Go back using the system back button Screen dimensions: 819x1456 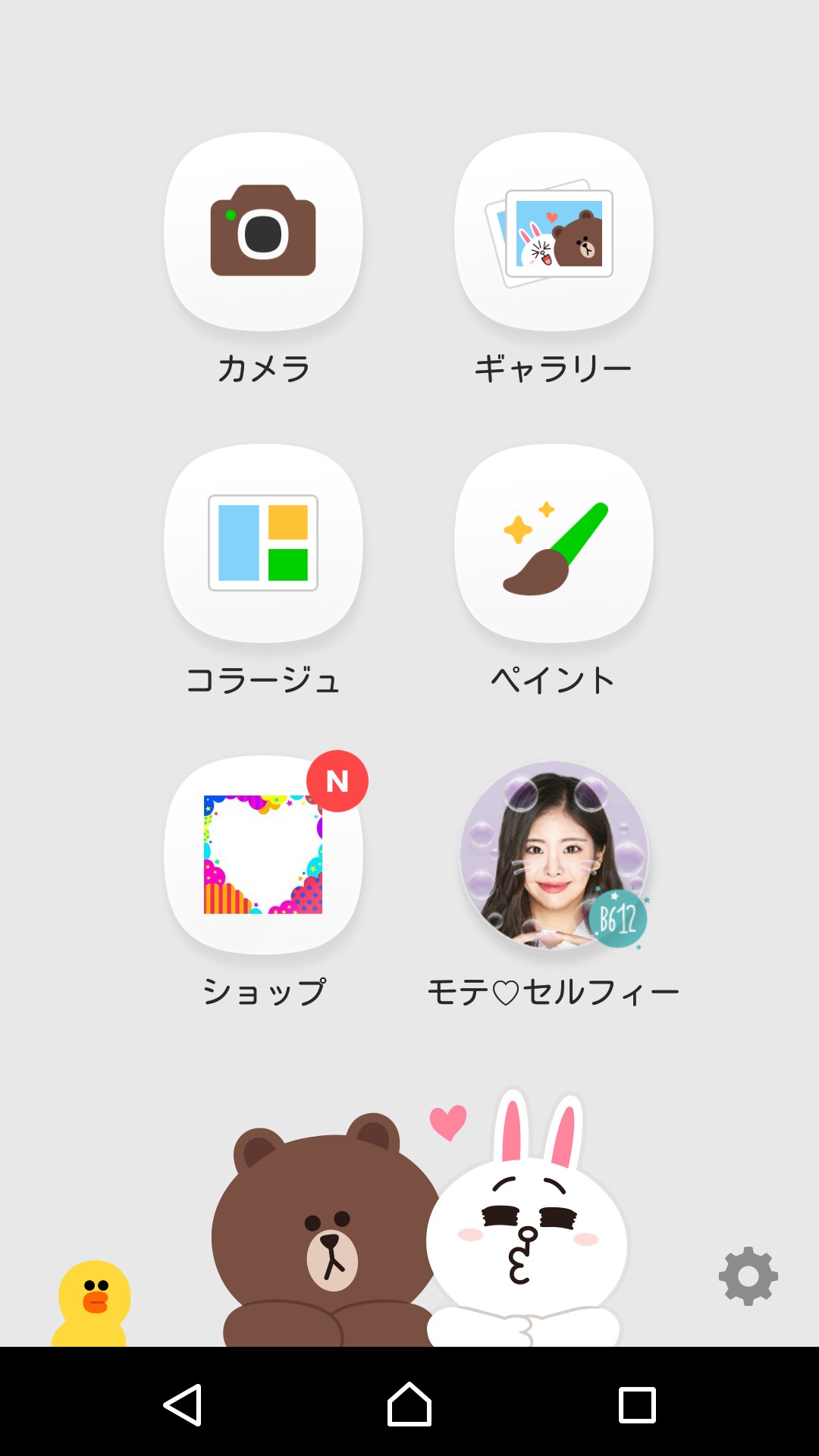[183, 1405]
